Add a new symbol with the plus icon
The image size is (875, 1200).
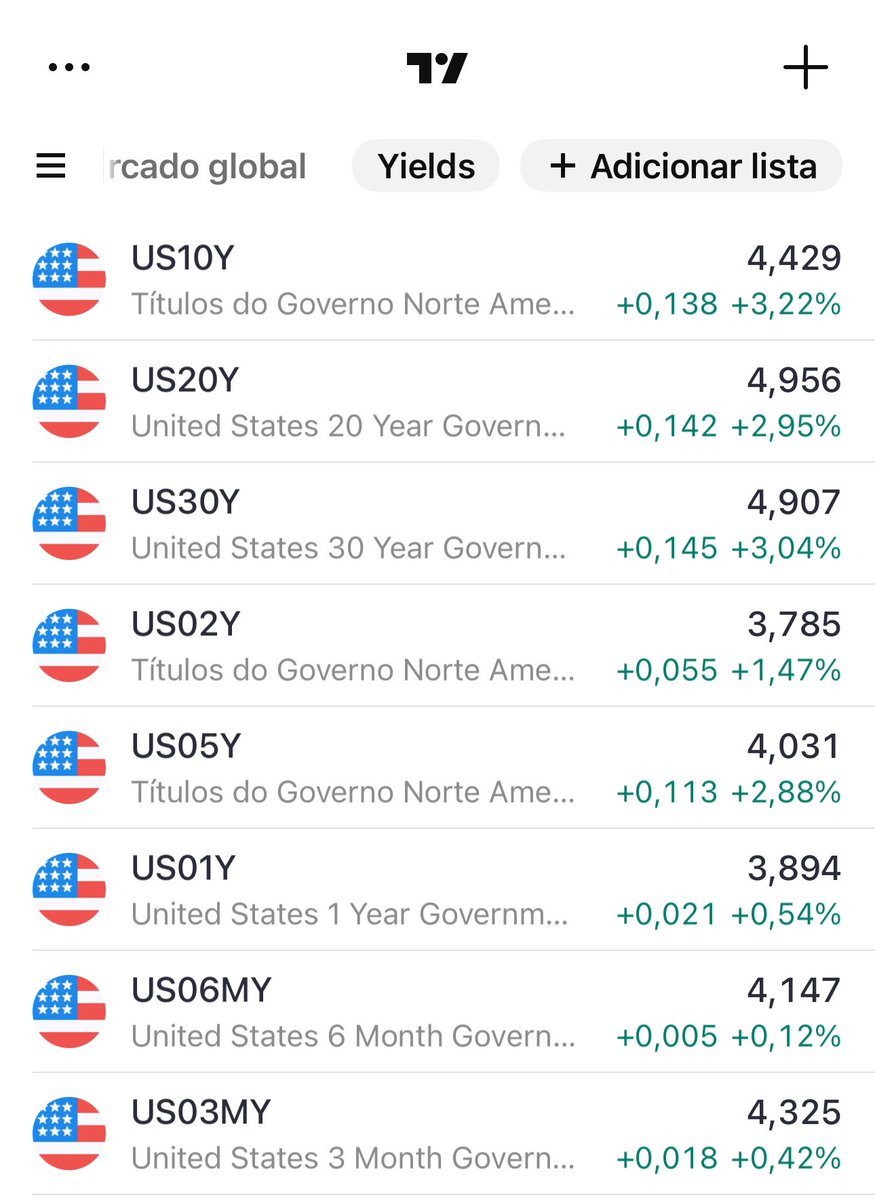pyautogui.click(x=805, y=68)
